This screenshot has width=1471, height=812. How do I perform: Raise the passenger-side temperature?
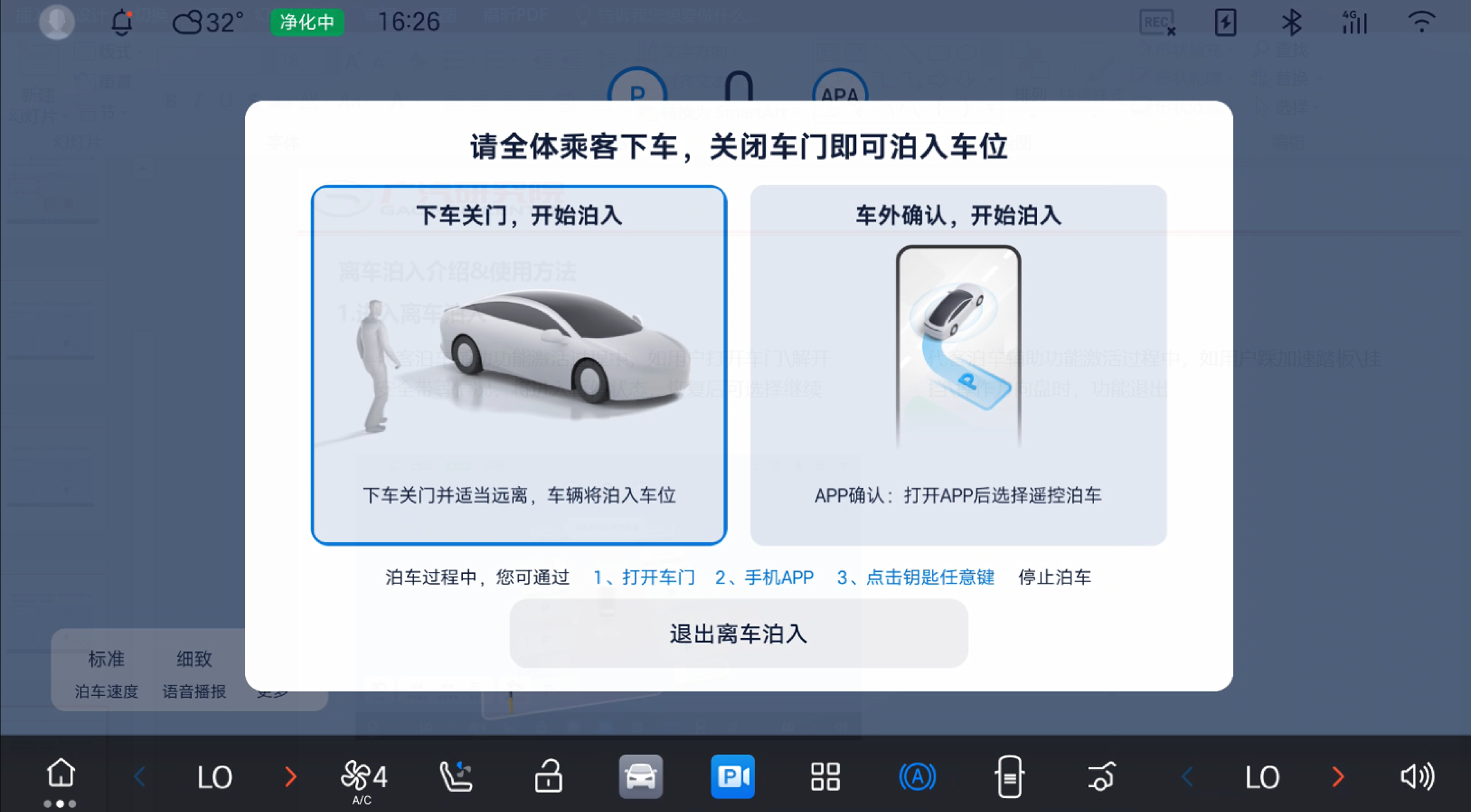pos(1337,777)
